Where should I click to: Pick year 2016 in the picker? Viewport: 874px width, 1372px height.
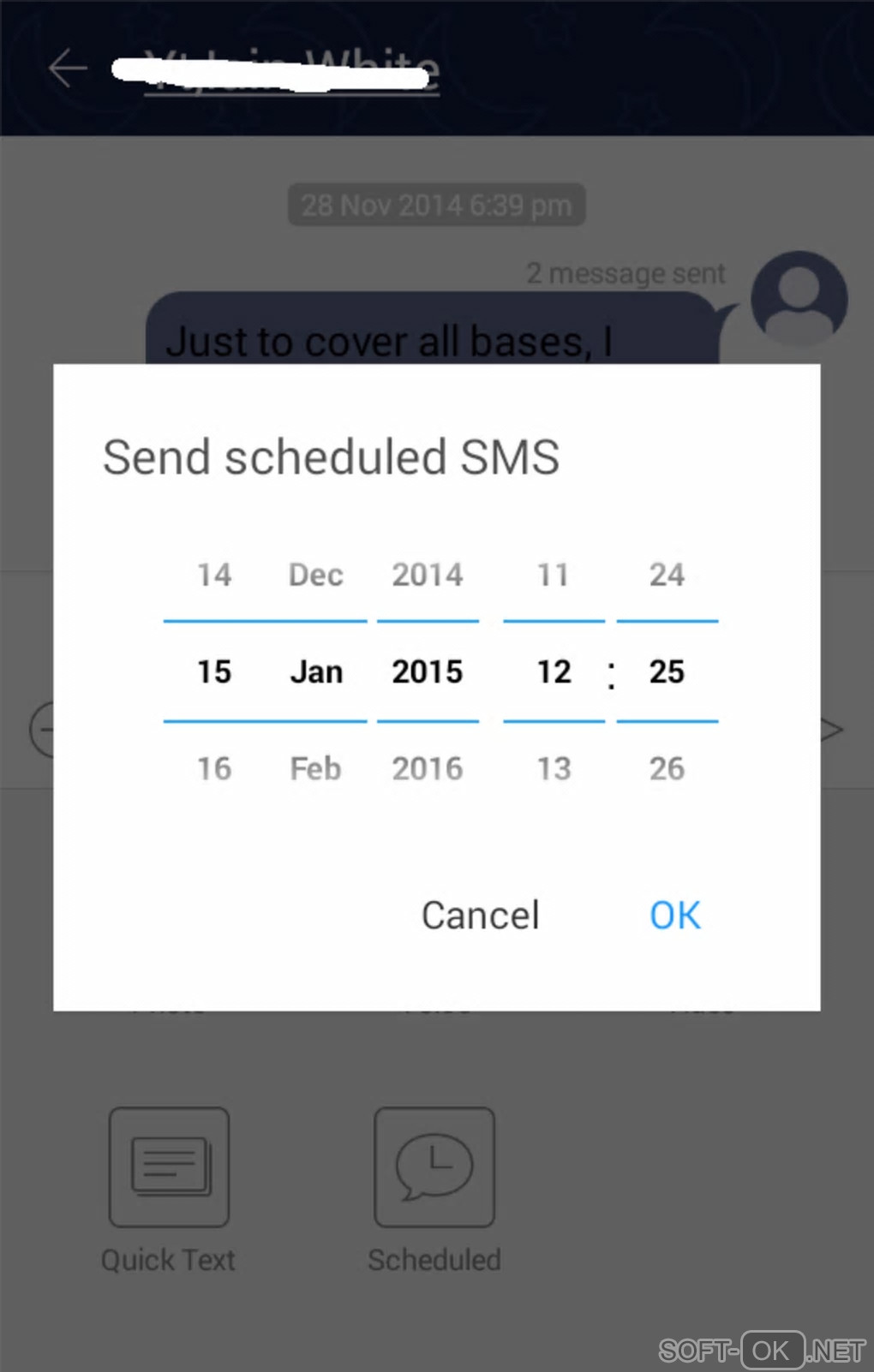[427, 768]
